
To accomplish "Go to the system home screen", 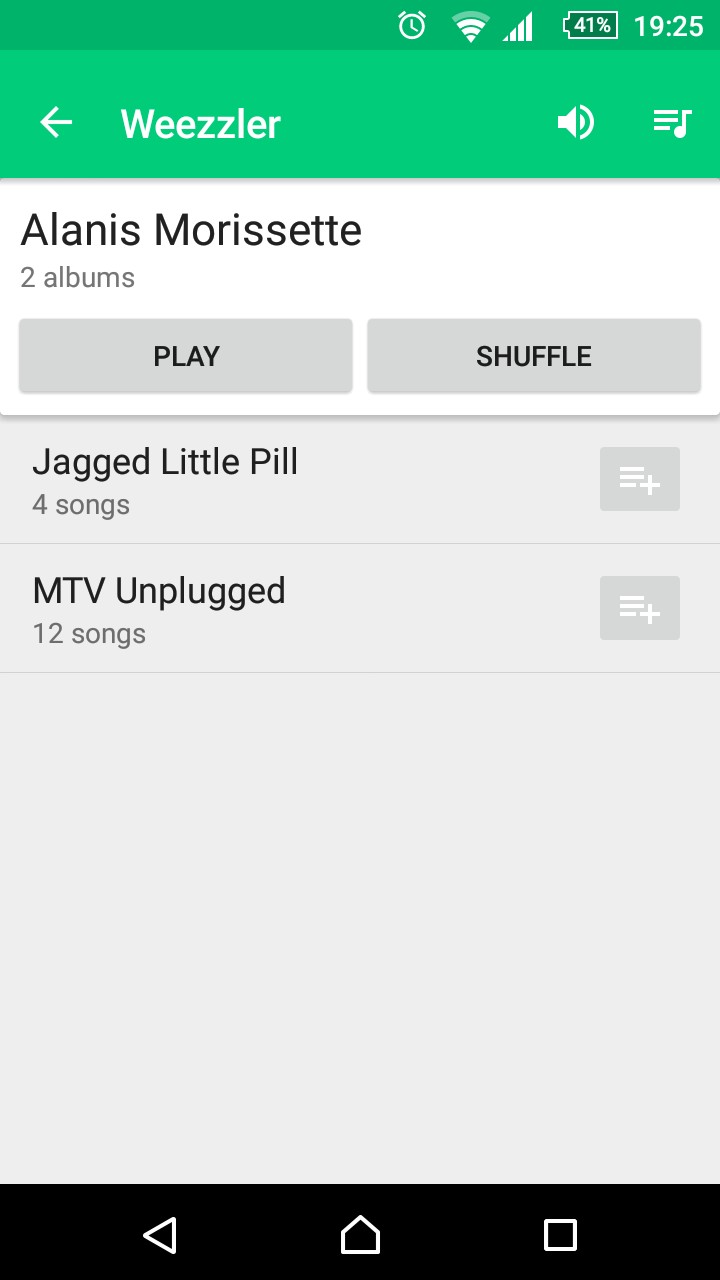I will 360,1235.
